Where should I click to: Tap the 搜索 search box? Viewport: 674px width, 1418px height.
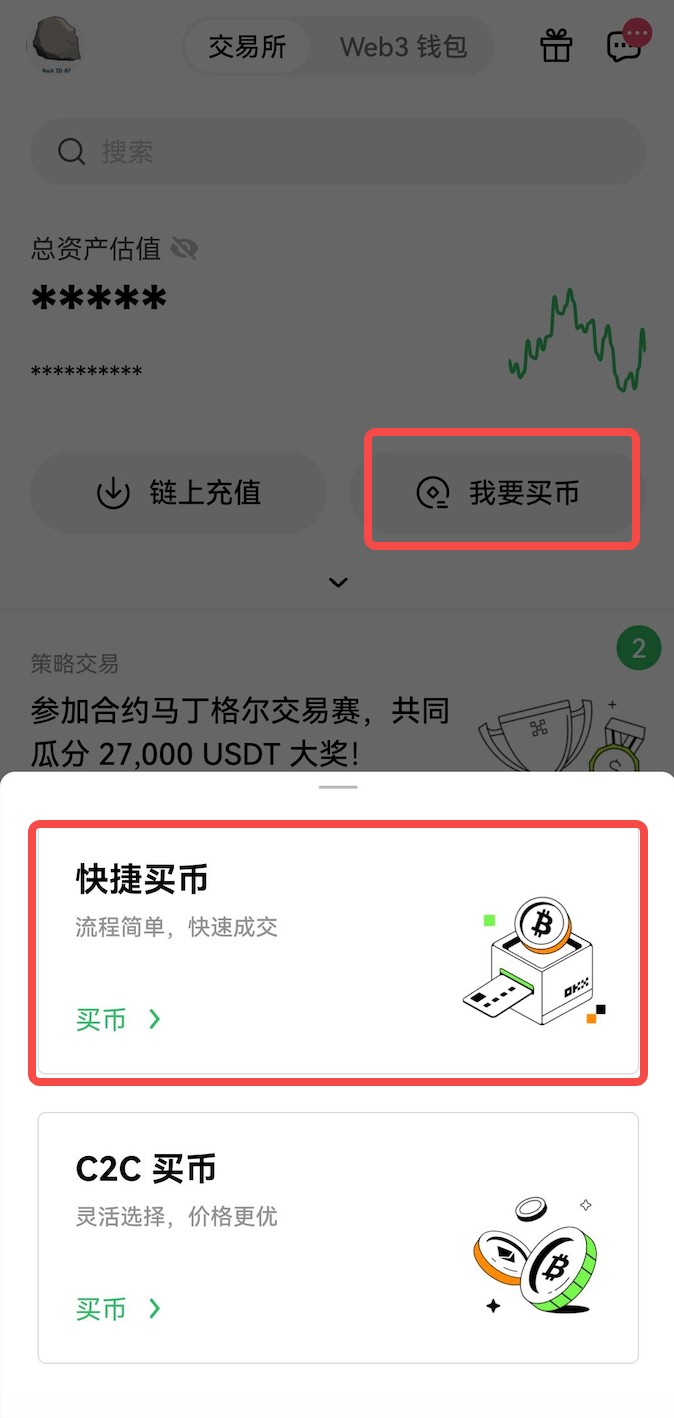pyautogui.click(x=338, y=151)
